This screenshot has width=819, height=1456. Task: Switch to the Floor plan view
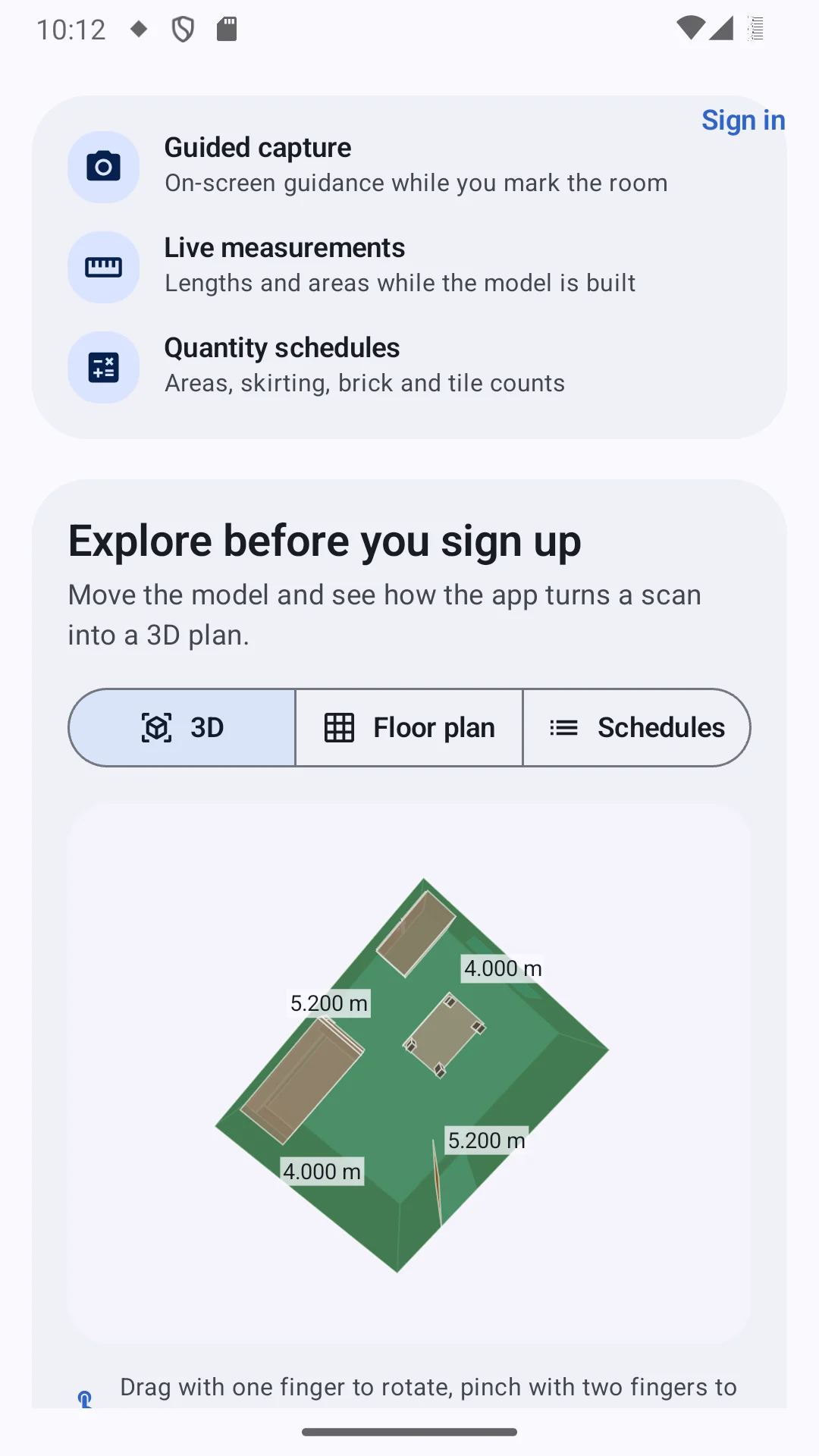tap(409, 728)
